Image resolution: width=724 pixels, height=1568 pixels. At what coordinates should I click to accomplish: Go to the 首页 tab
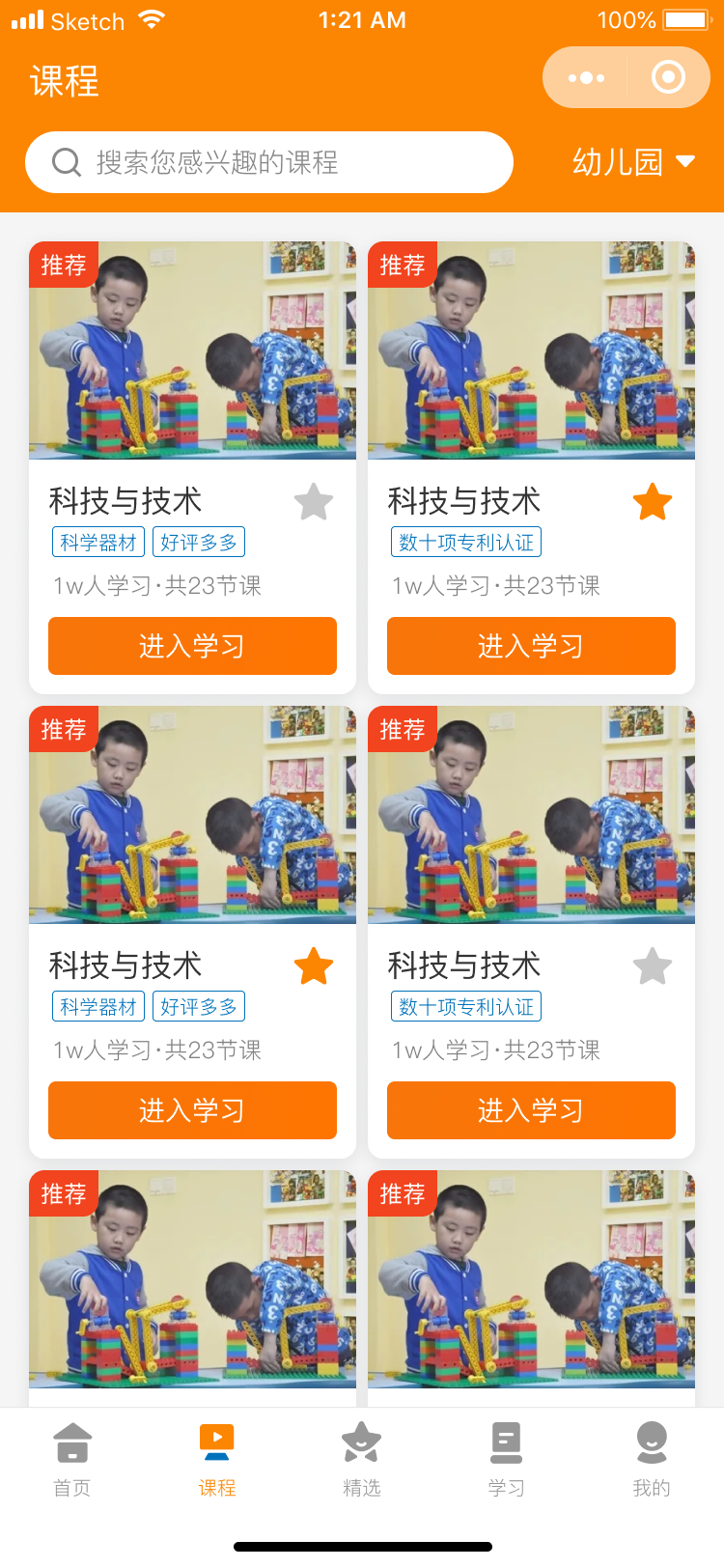coord(72,1458)
